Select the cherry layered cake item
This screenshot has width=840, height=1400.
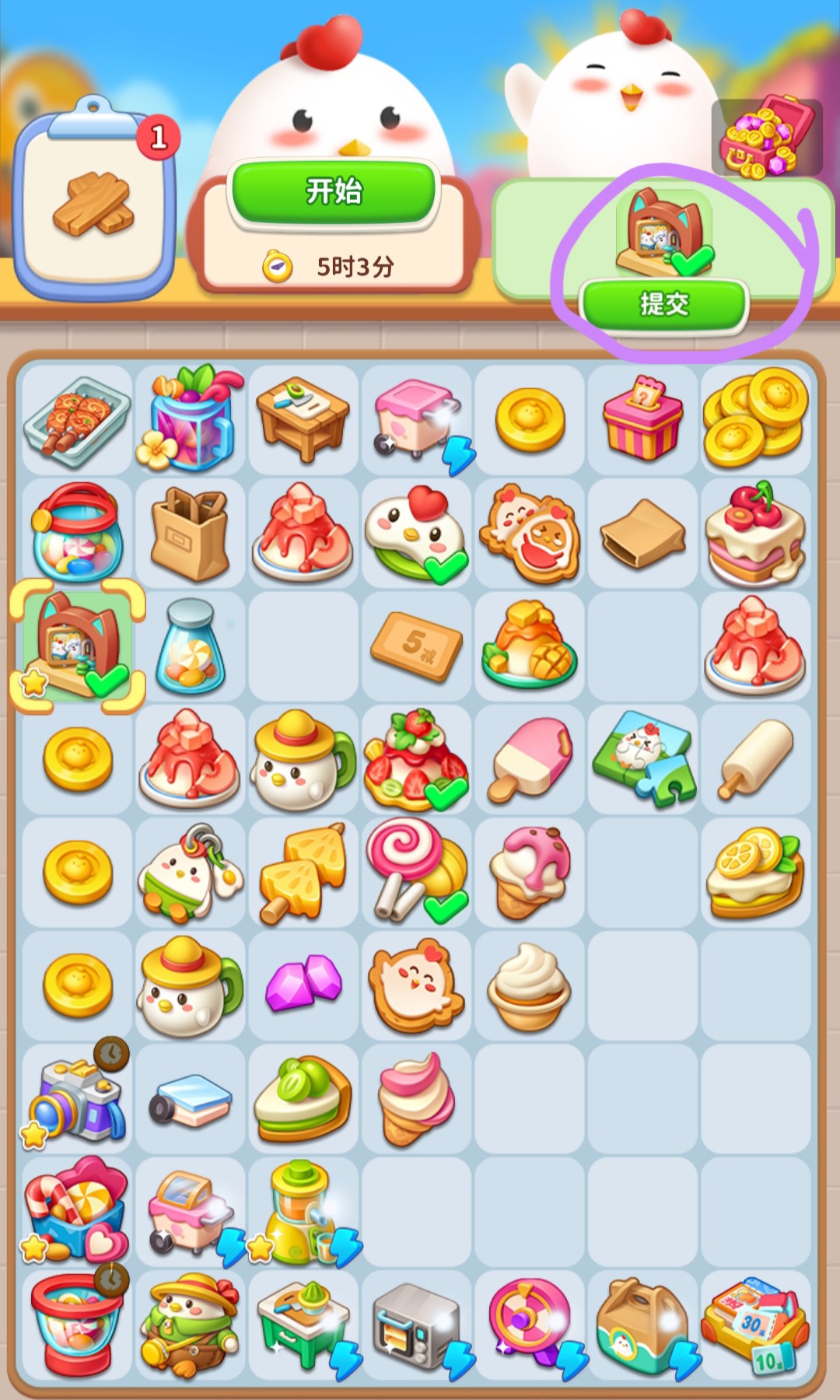coord(755,534)
